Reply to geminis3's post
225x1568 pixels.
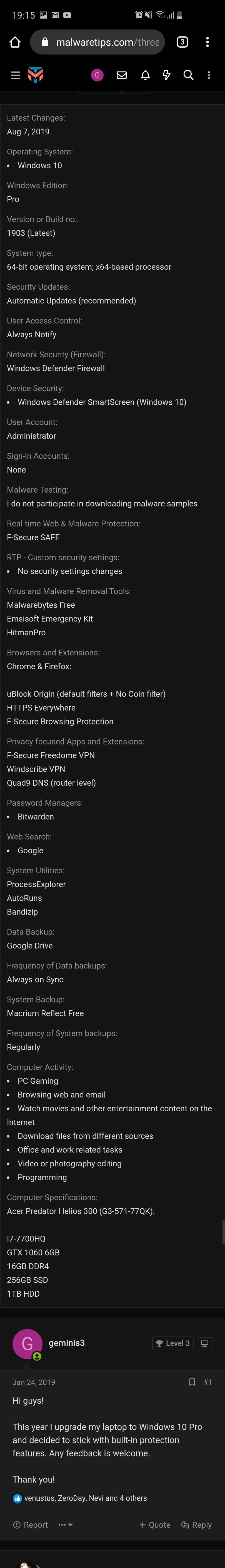196,1524
